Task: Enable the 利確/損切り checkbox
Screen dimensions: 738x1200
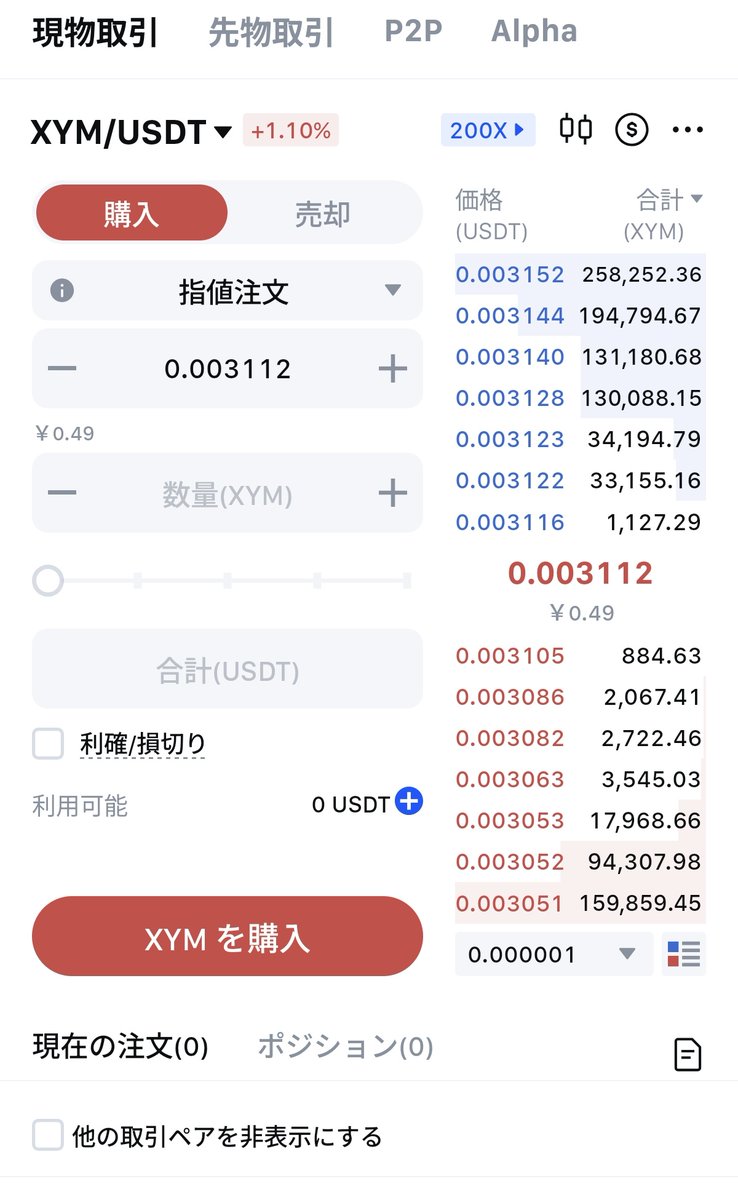Action: click(48, 744)
